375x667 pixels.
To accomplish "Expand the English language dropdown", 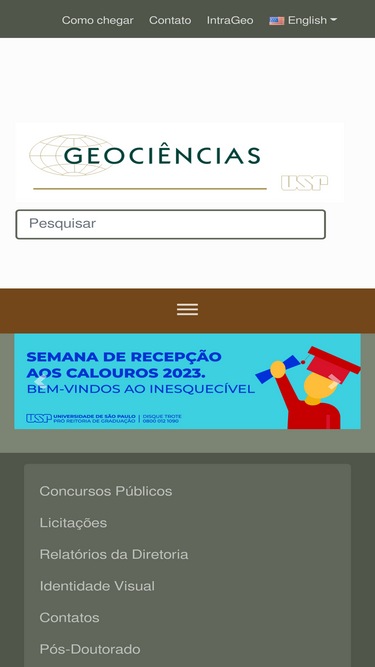I will tap(303, 20).
